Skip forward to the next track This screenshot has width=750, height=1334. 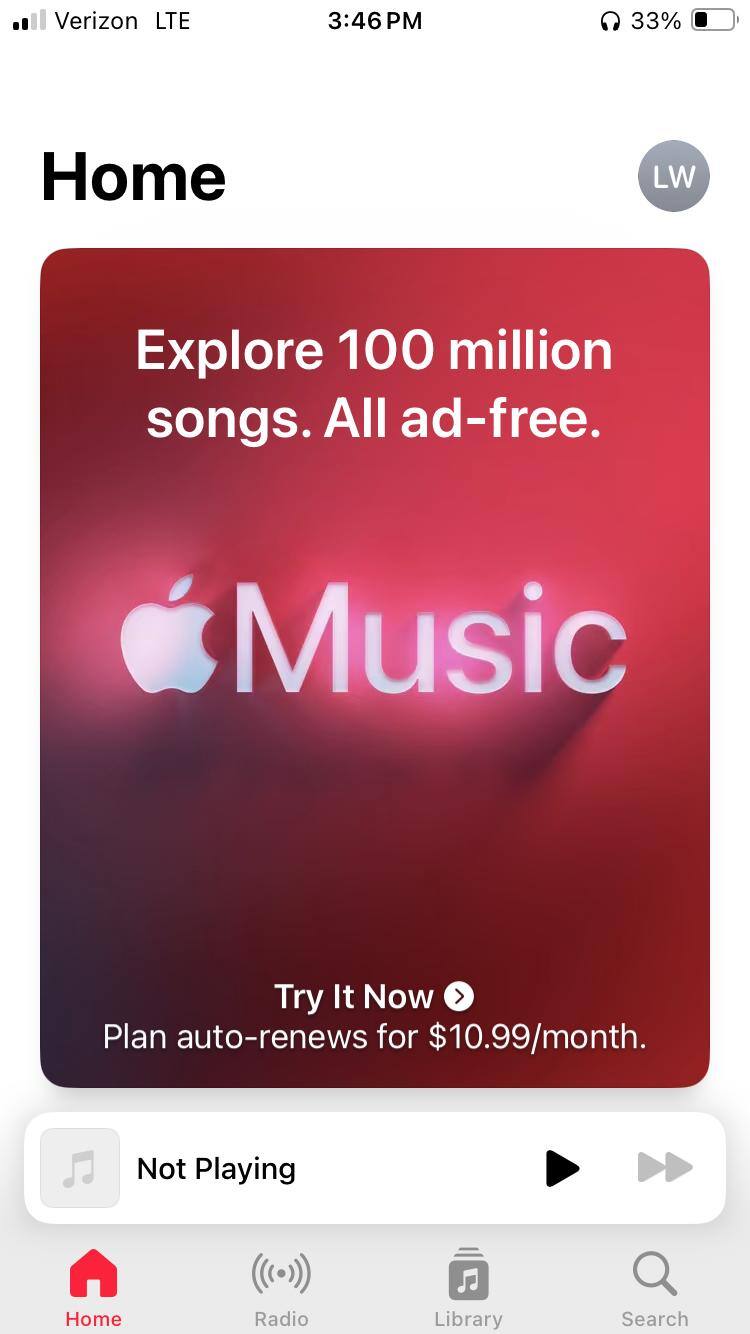click(665, 1167)
